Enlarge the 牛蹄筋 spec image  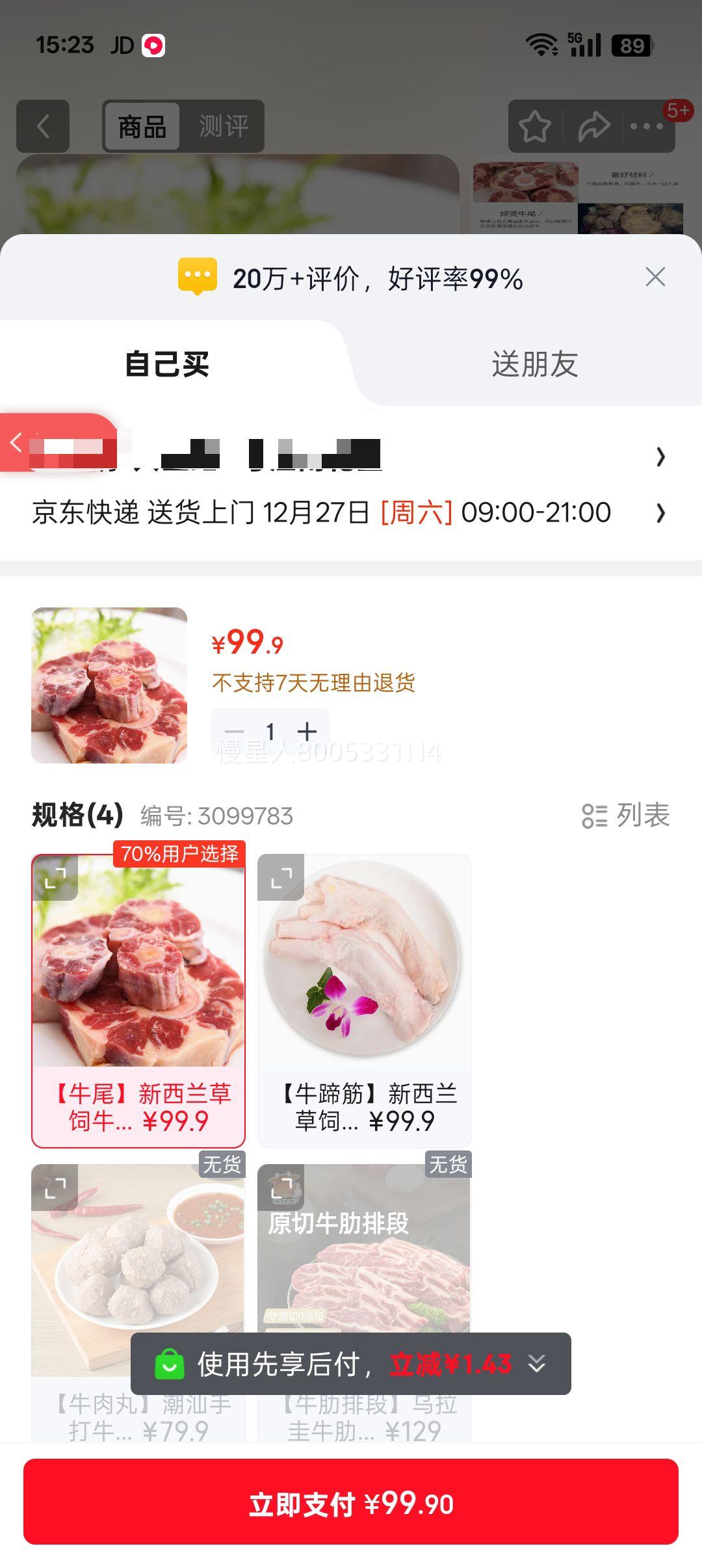281,878
